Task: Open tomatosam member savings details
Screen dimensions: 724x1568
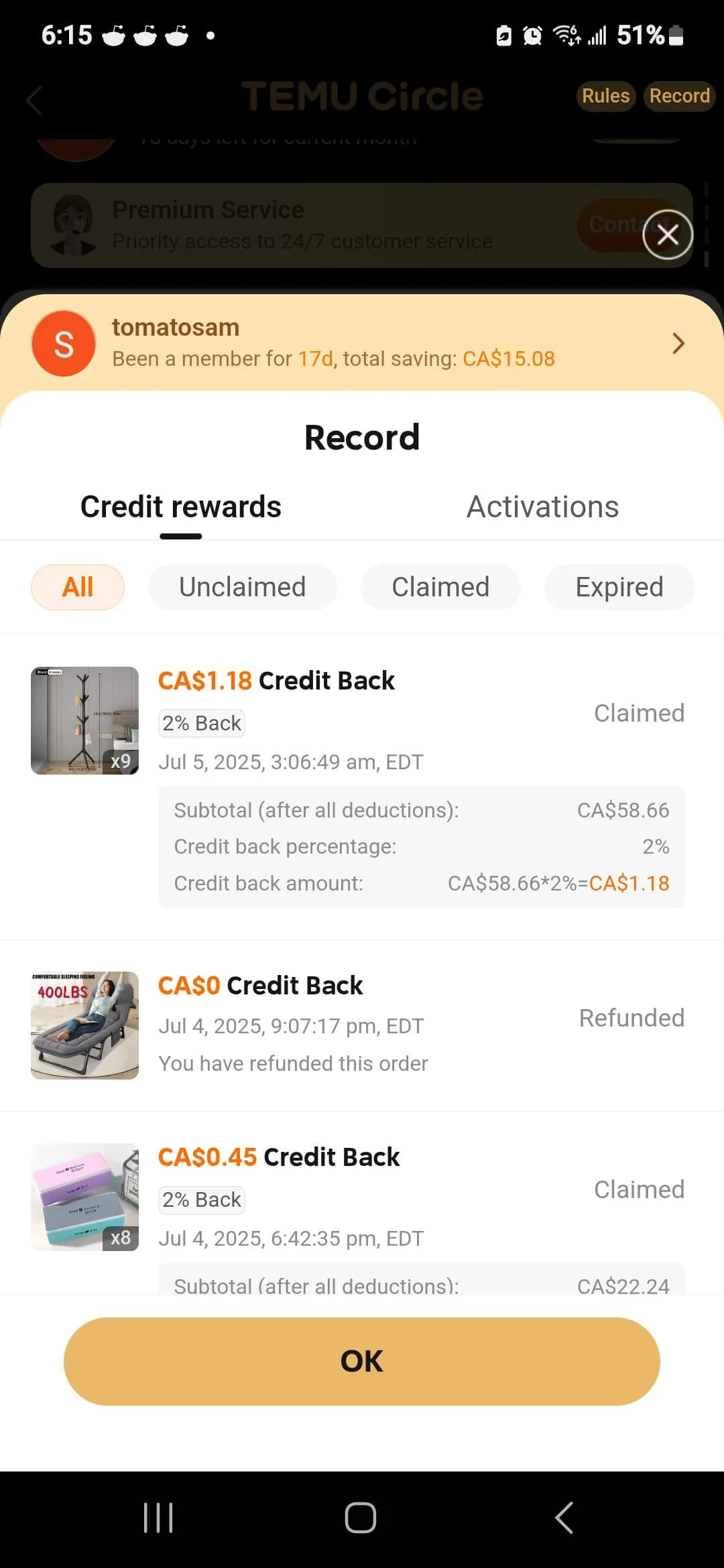Action: coord(678,343)
